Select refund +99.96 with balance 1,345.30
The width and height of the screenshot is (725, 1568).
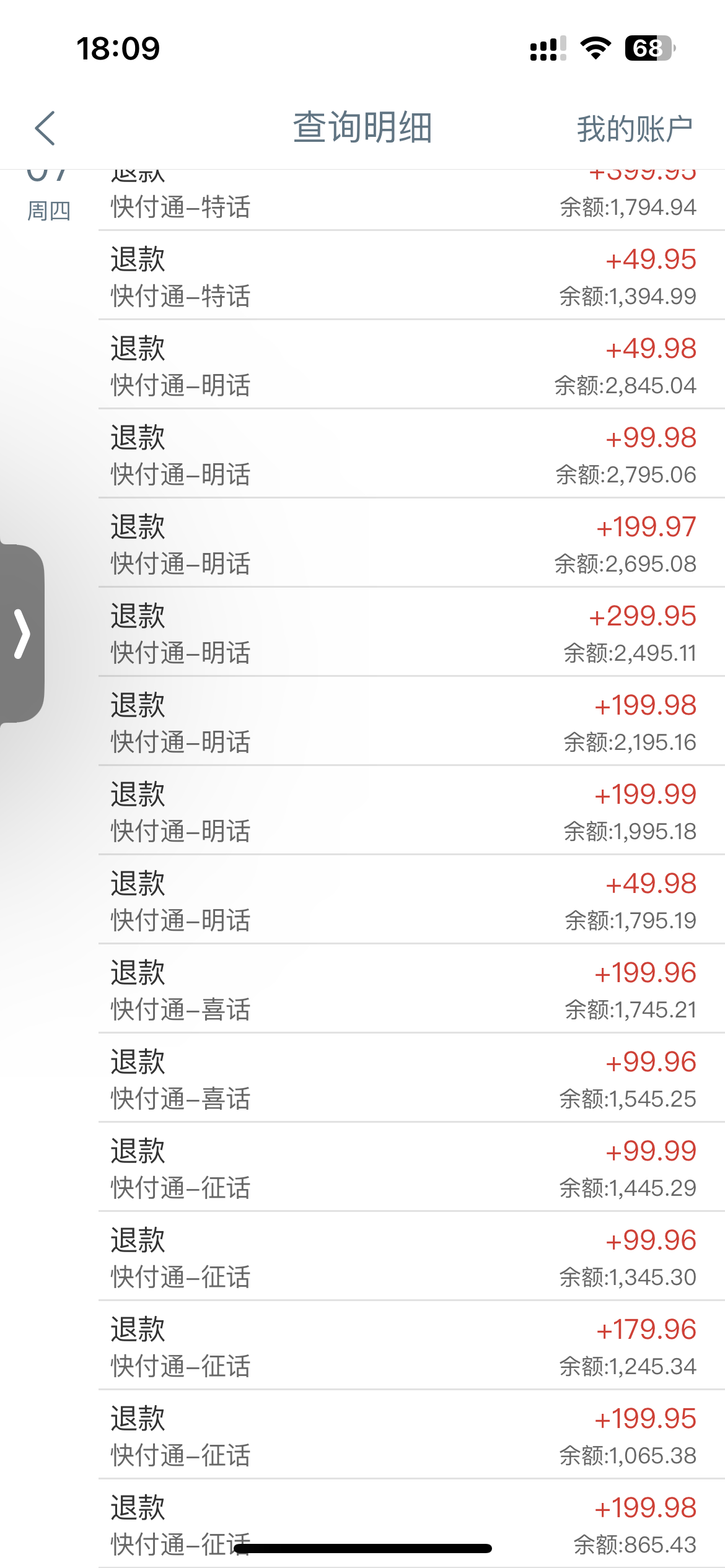(x=403, y=1257)
